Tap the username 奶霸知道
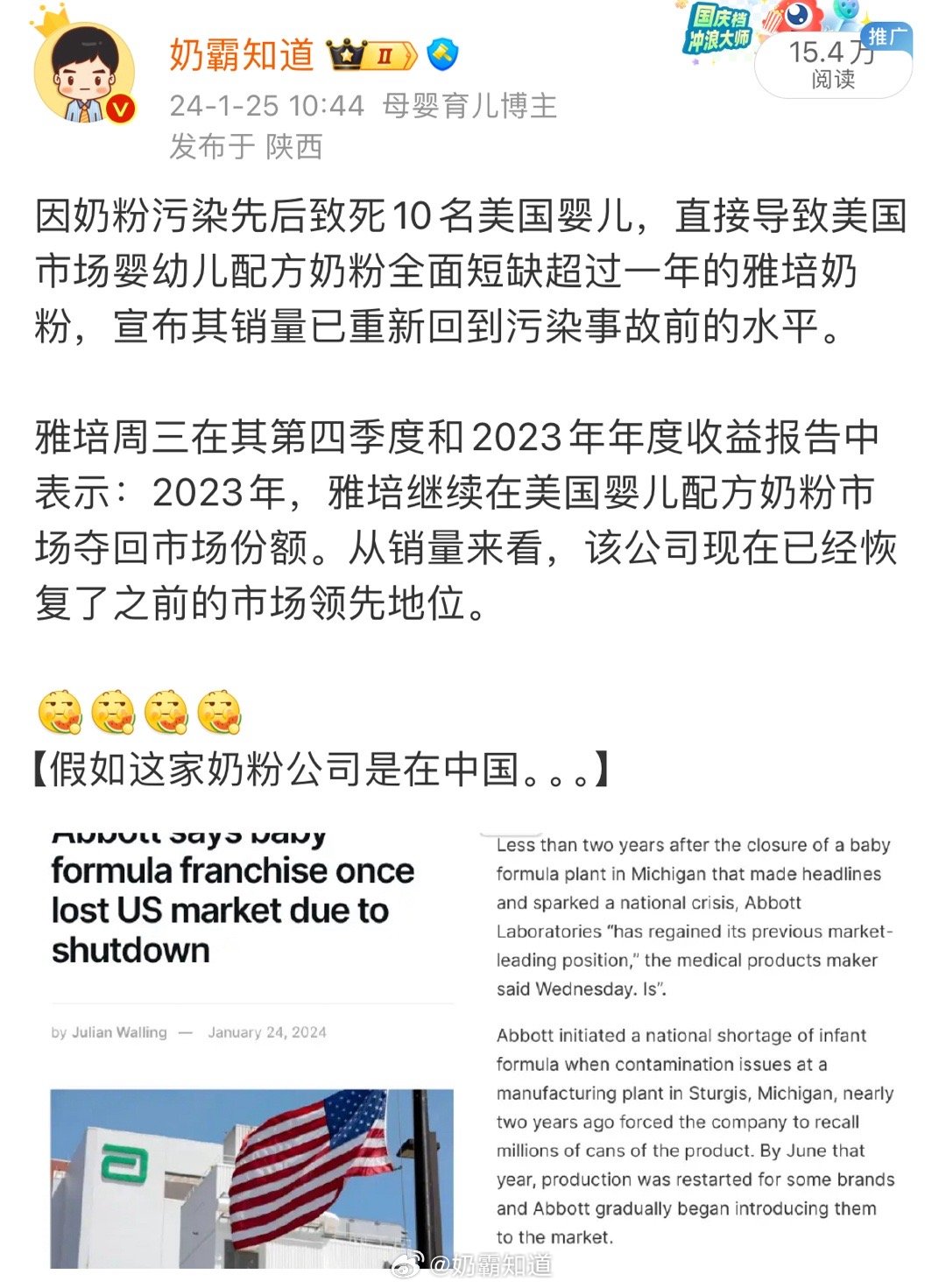946x1288 pixels. click(242, 55)
